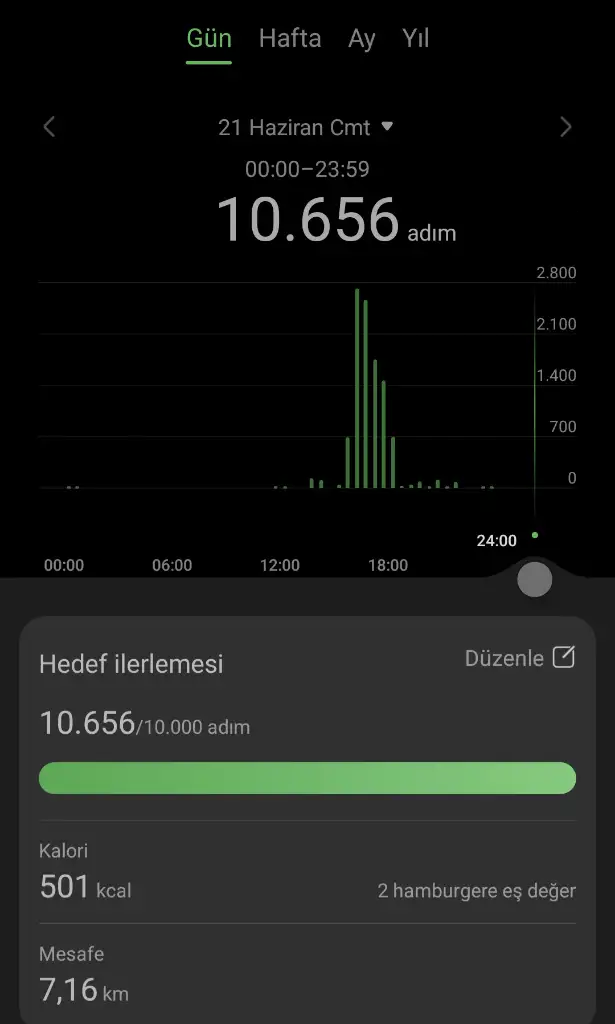Go to the previous day
Screen dimensions: 615x1024
49,127
